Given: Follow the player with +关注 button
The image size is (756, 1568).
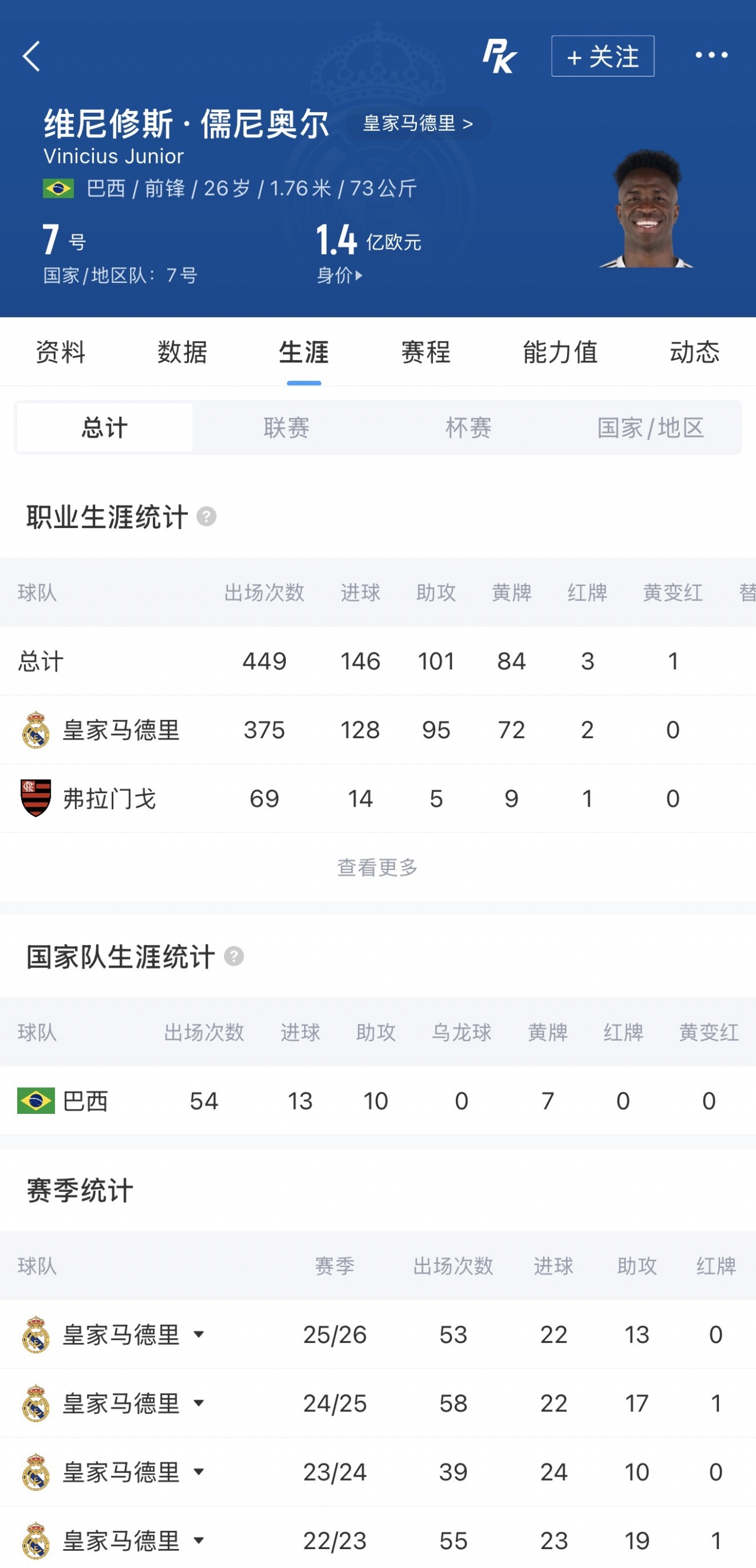Looking at the screenshot, I should [x=602, y=56].
